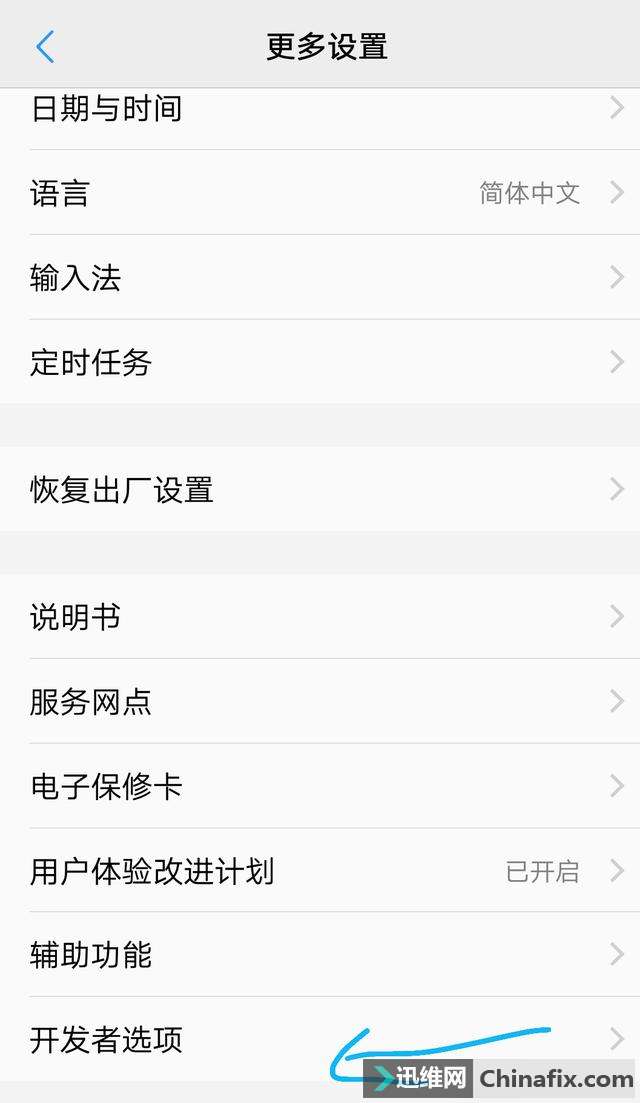Open 辅助功能 settings
Image resolution: width=640 pixels, height=1103 pixels.
pos(320,955)
